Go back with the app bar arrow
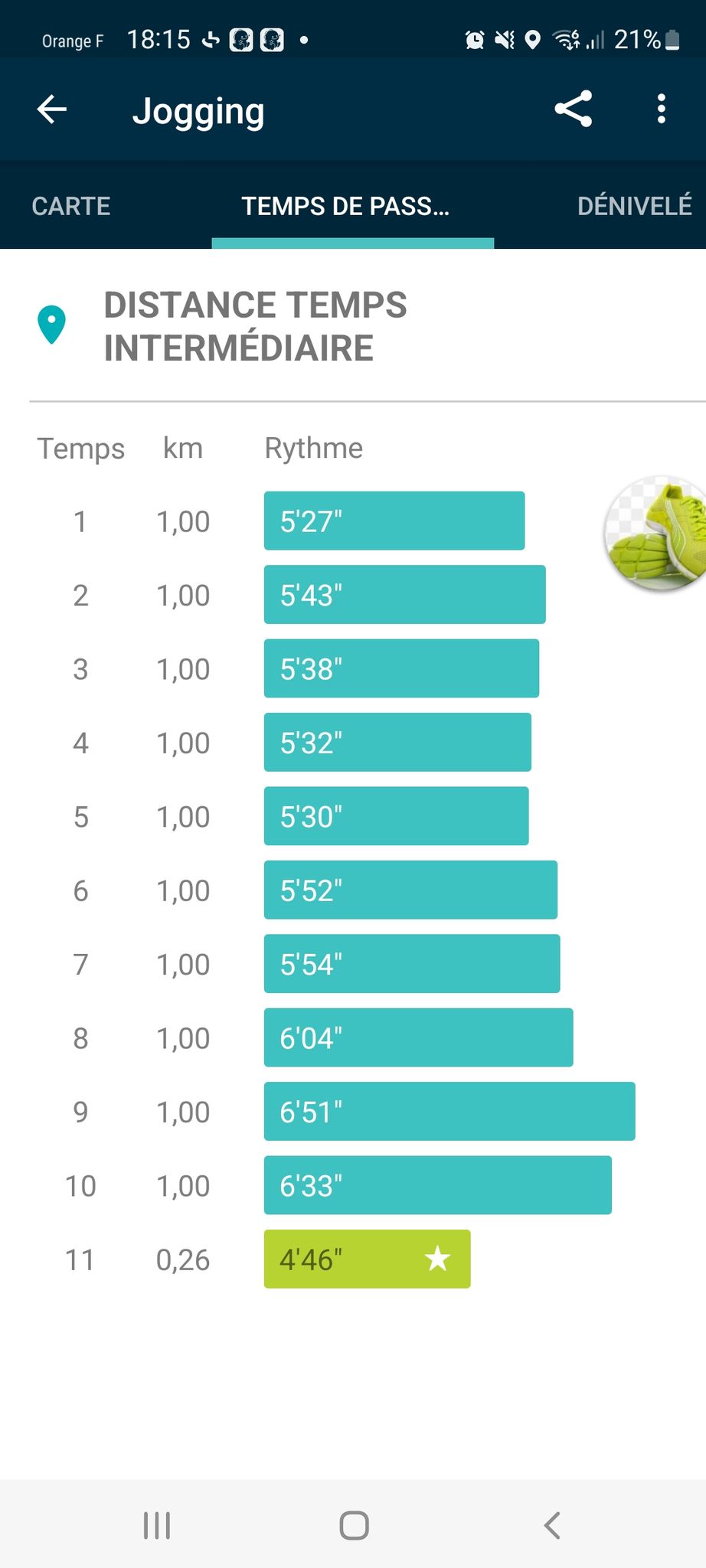The width and height of the screenshot is (706, 1568). pyautogui.click(x=52, y=109)
